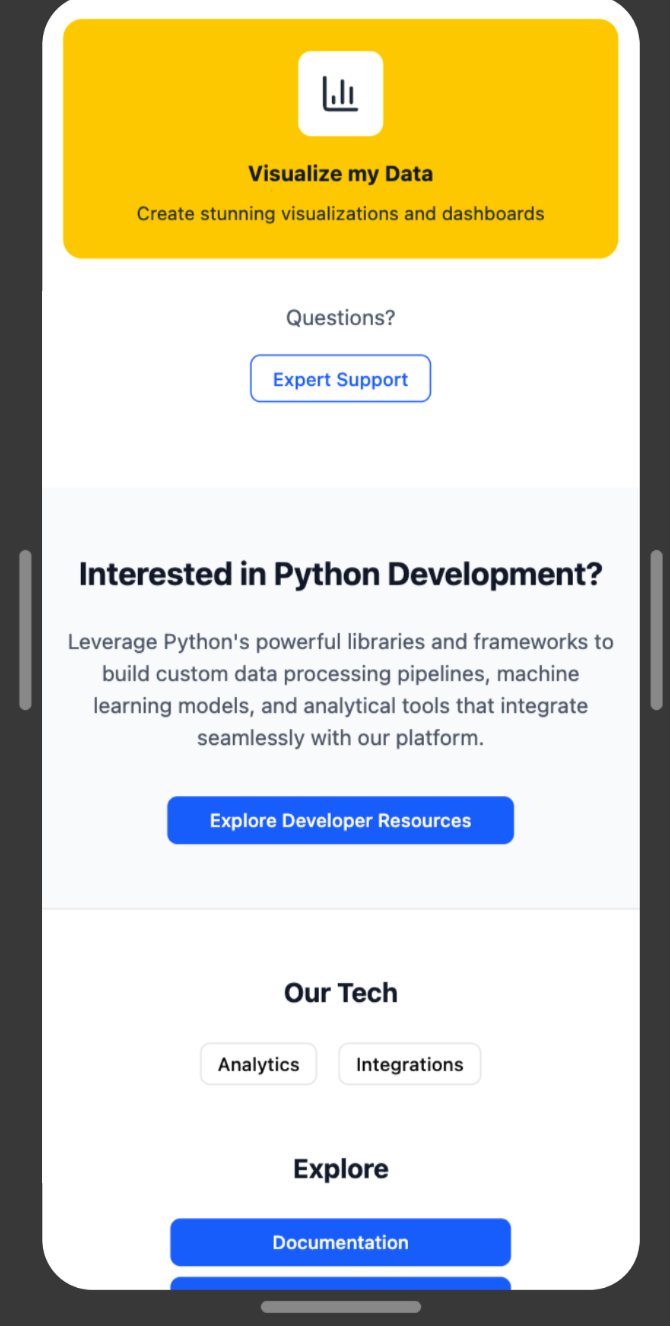Open the Documentation button
Screen dimensions: 670x1326
[340, 1242]
